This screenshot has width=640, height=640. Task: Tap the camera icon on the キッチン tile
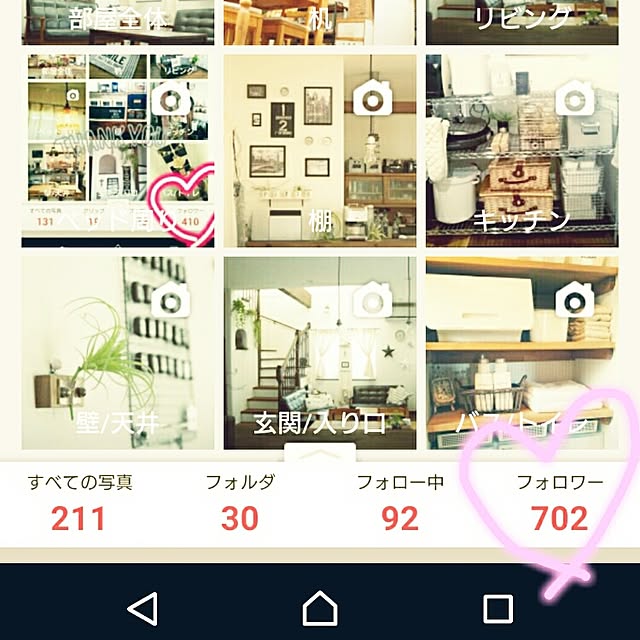click(575, 97)
